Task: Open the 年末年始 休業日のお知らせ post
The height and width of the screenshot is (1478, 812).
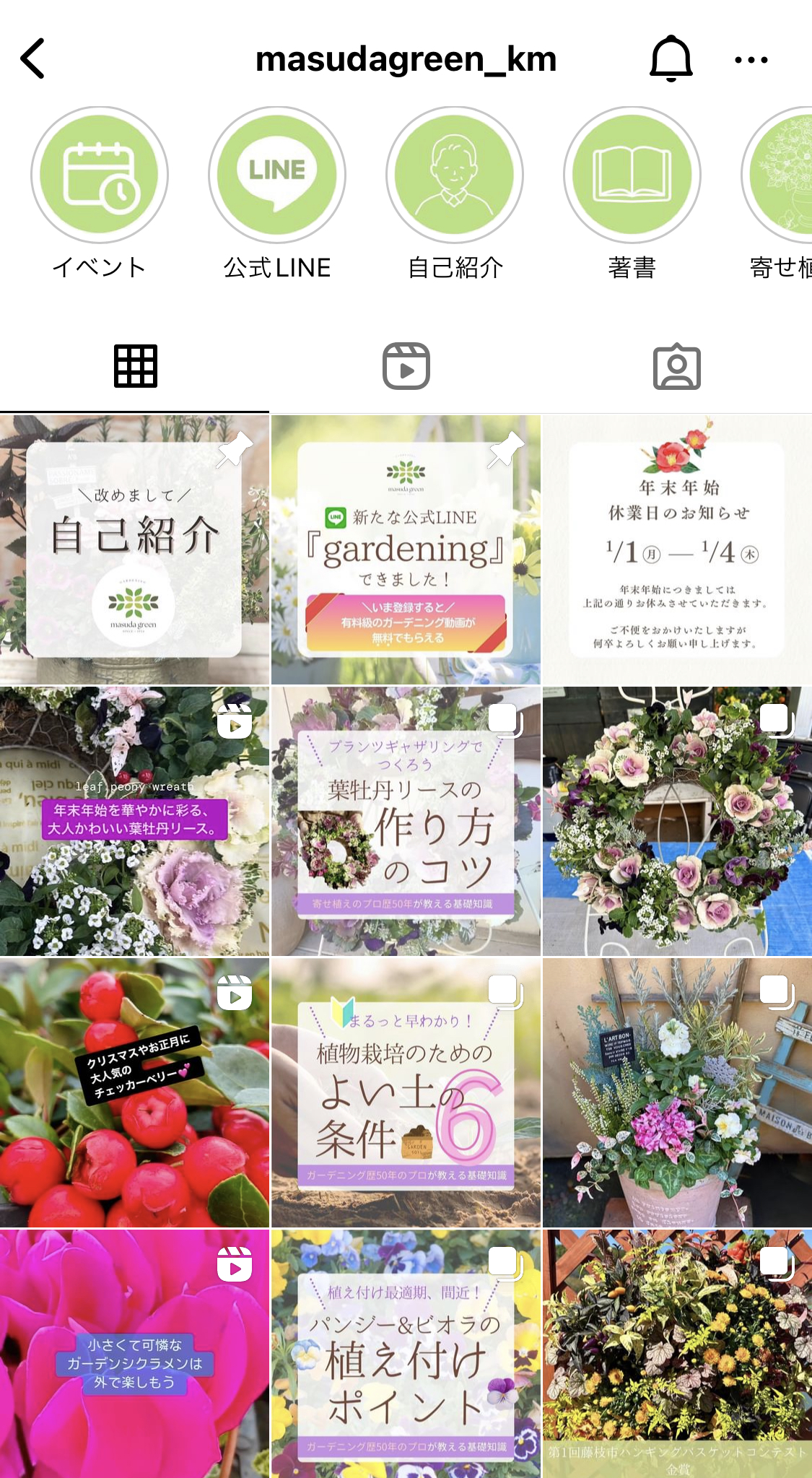Action: click(677, 549)
